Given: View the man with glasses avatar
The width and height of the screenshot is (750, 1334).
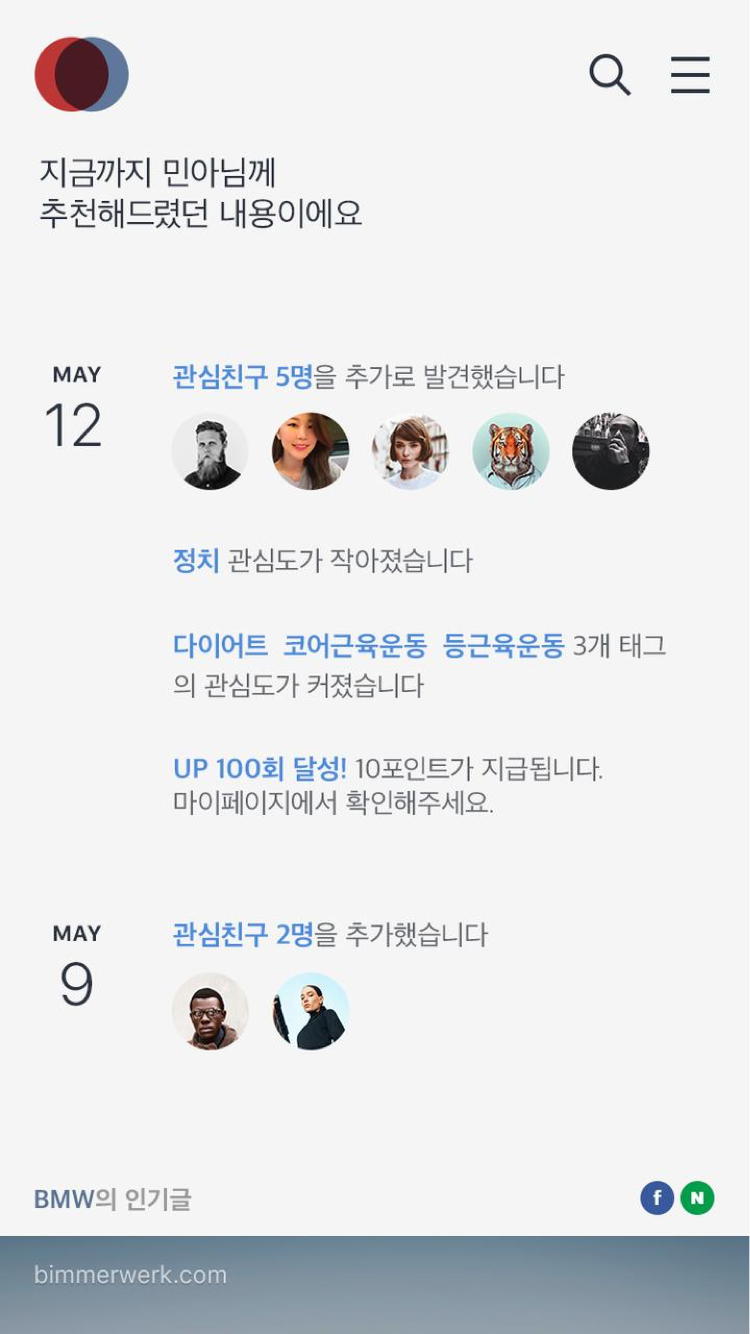Looking at the screenshot, I should [x=210, y=1011].
